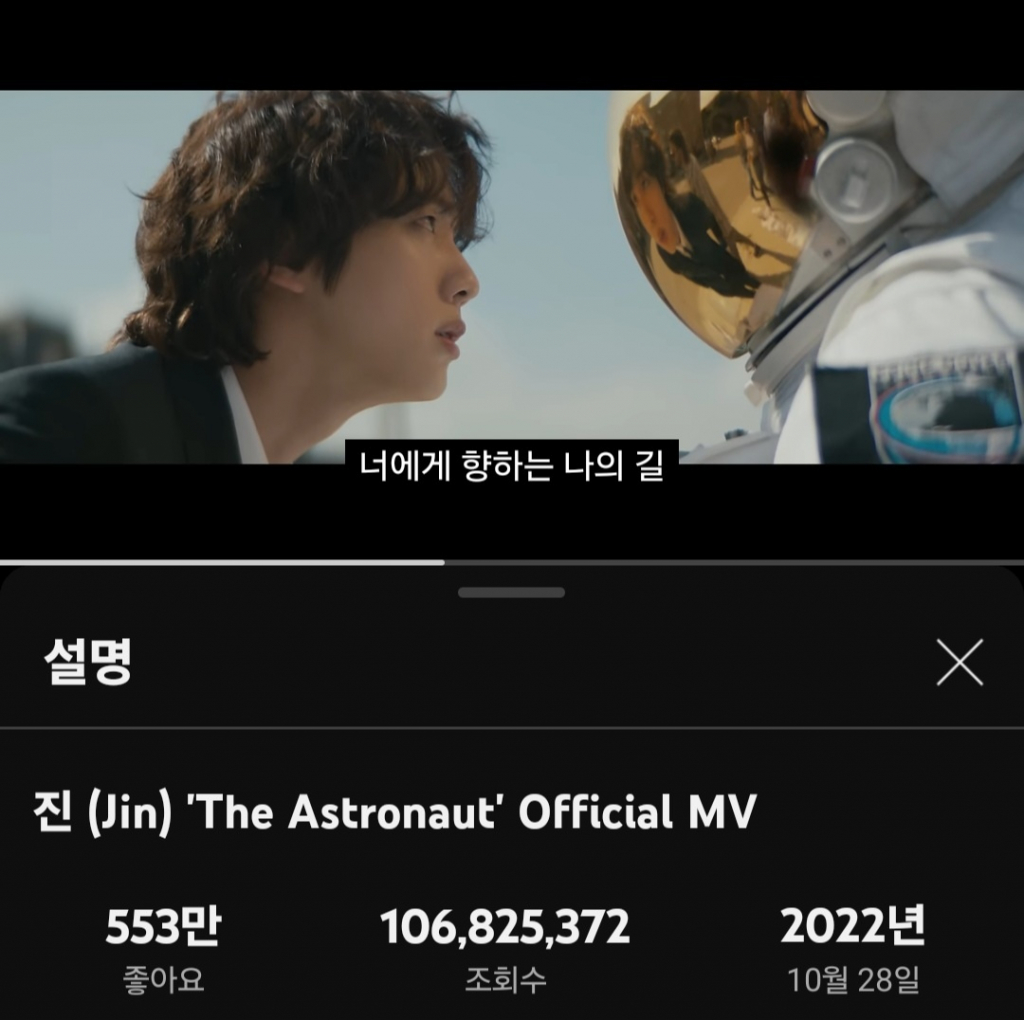Viewport: 1024px width, 1020px height.
Task: Tap the drag handle atop description sheet
Action: [511, 593]
